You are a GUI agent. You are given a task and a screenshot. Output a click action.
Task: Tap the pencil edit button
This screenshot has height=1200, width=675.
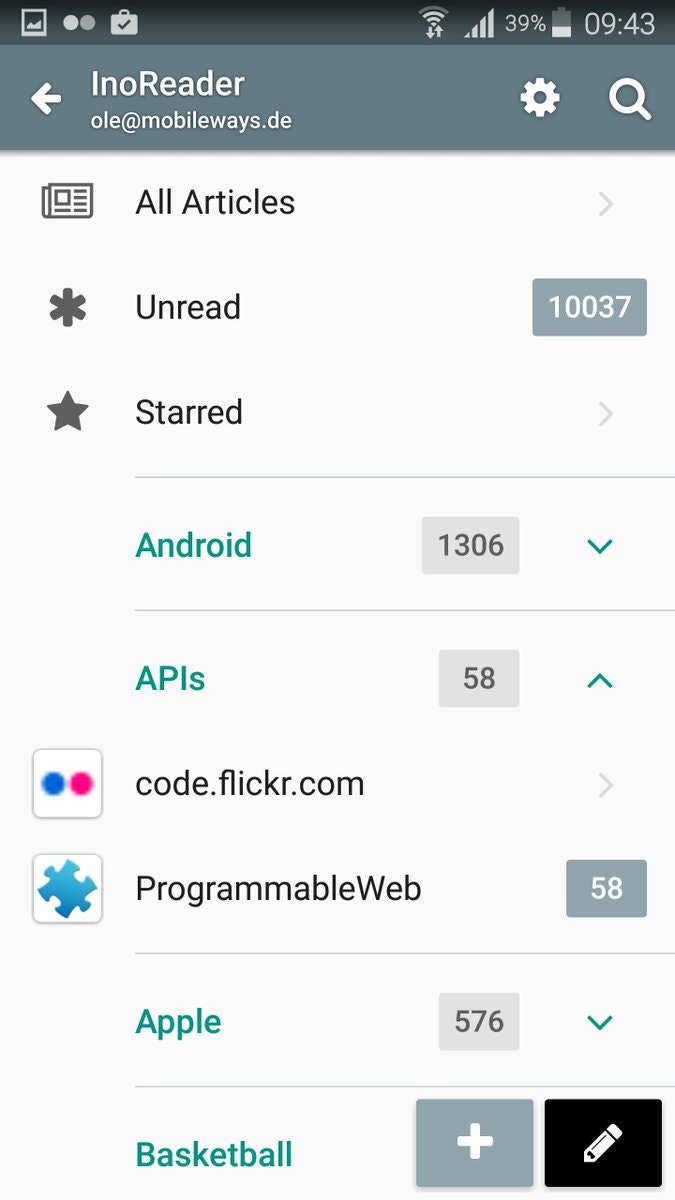[x=603, y=1143]
